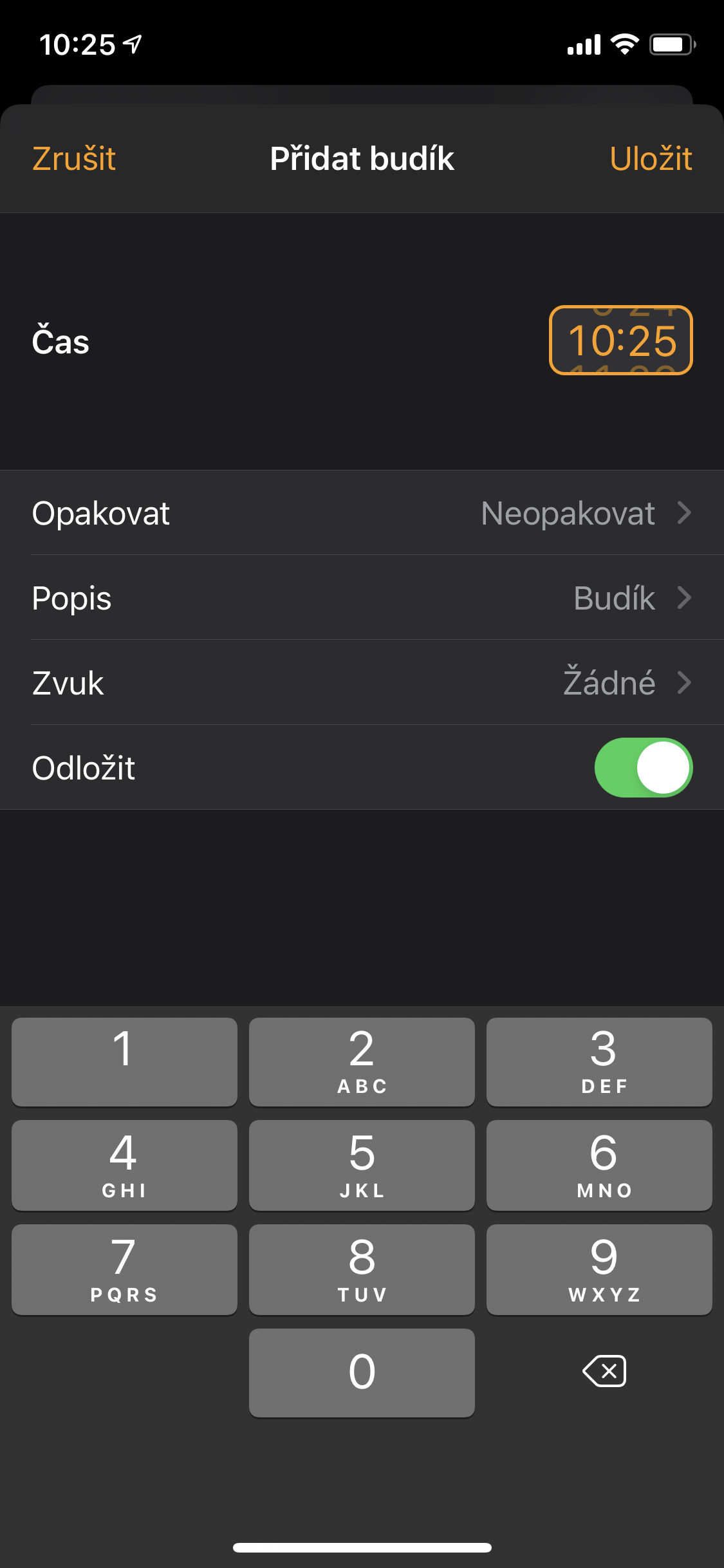Select the 10:25 time field

(620, 341)
